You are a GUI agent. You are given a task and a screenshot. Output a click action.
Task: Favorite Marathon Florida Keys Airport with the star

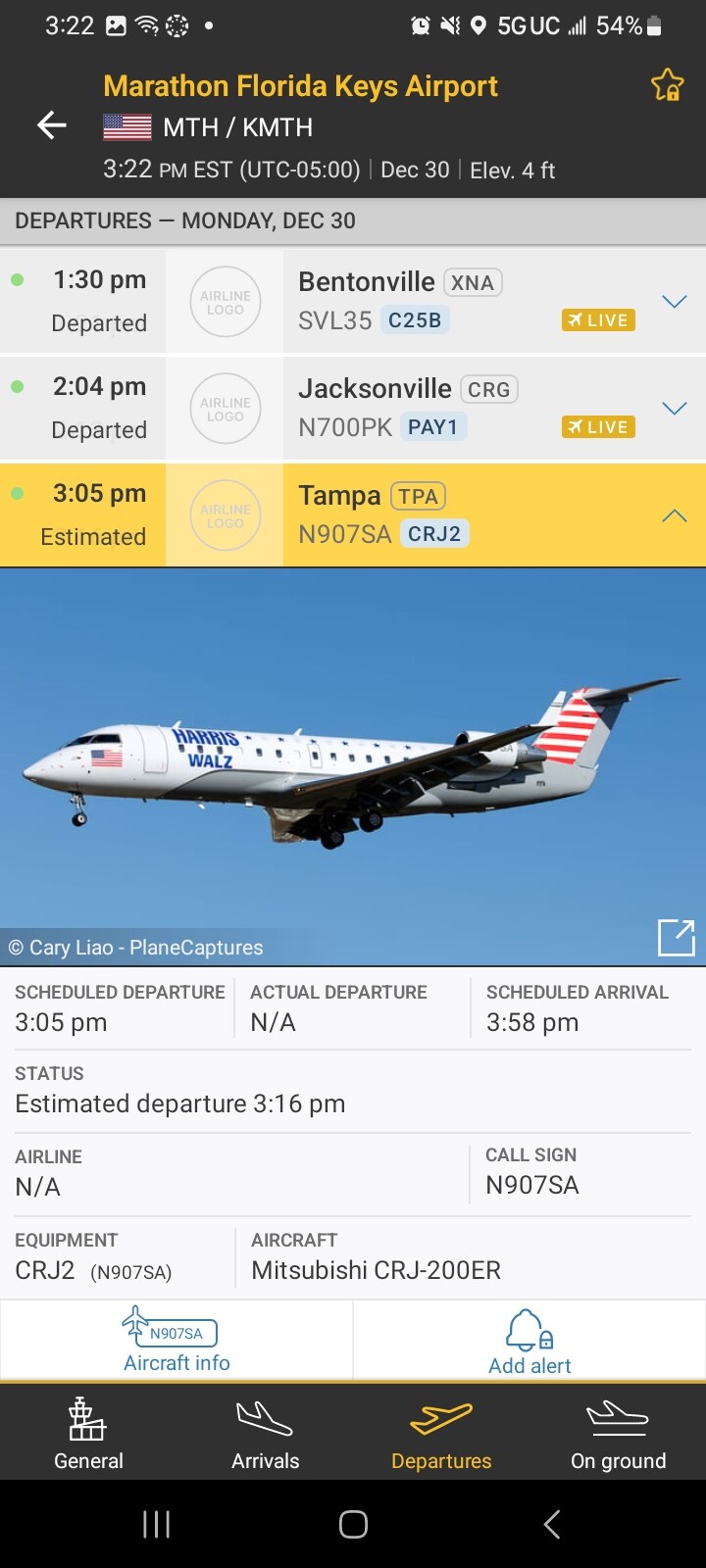point(668,86)
